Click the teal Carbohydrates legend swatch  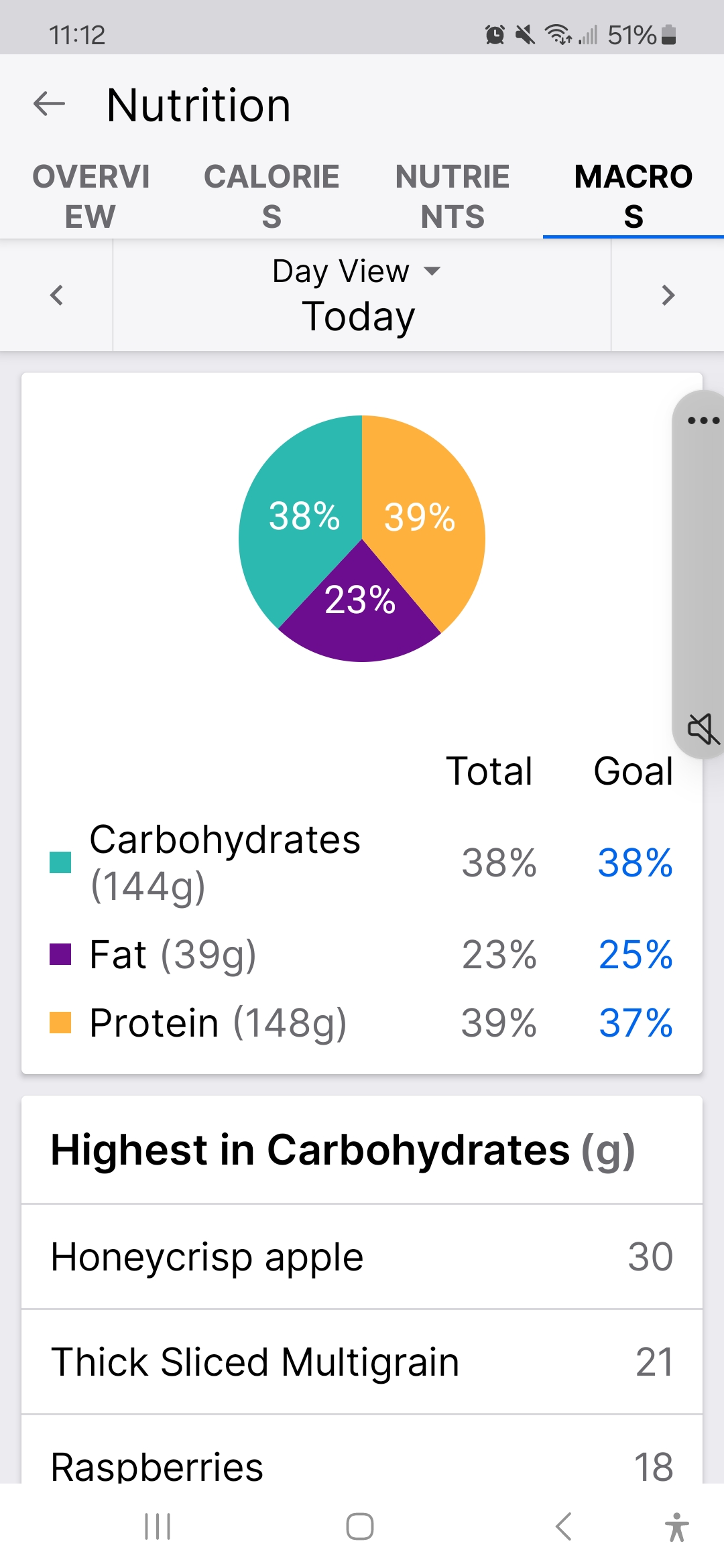tap(61, 864)
